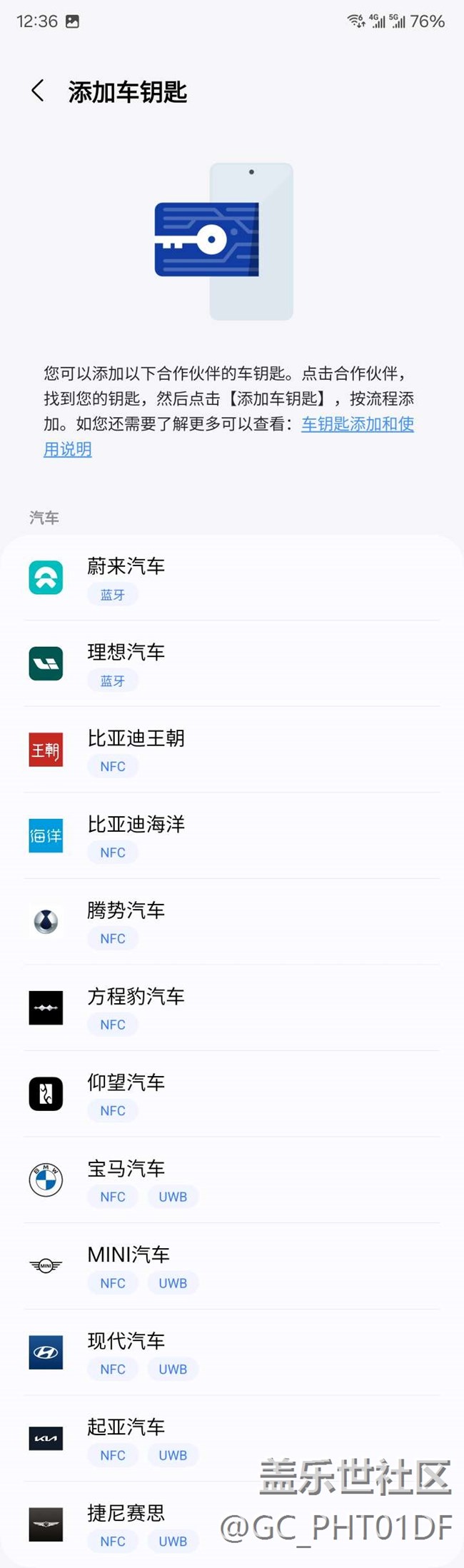
Task: Select MINI汽车 from partners
Action: pos(232,1266)
